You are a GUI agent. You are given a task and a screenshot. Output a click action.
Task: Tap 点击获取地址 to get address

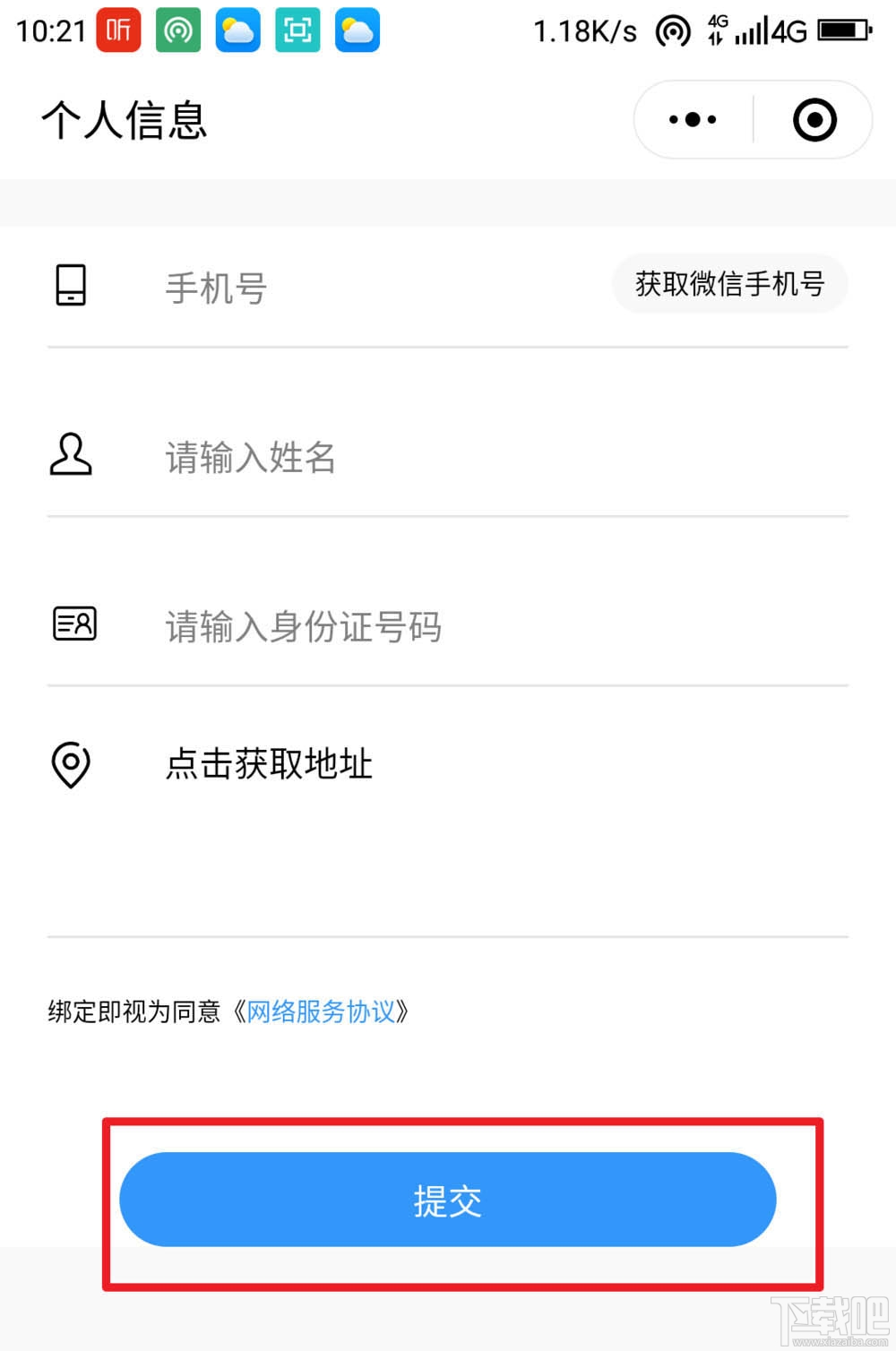coord(269,765)
